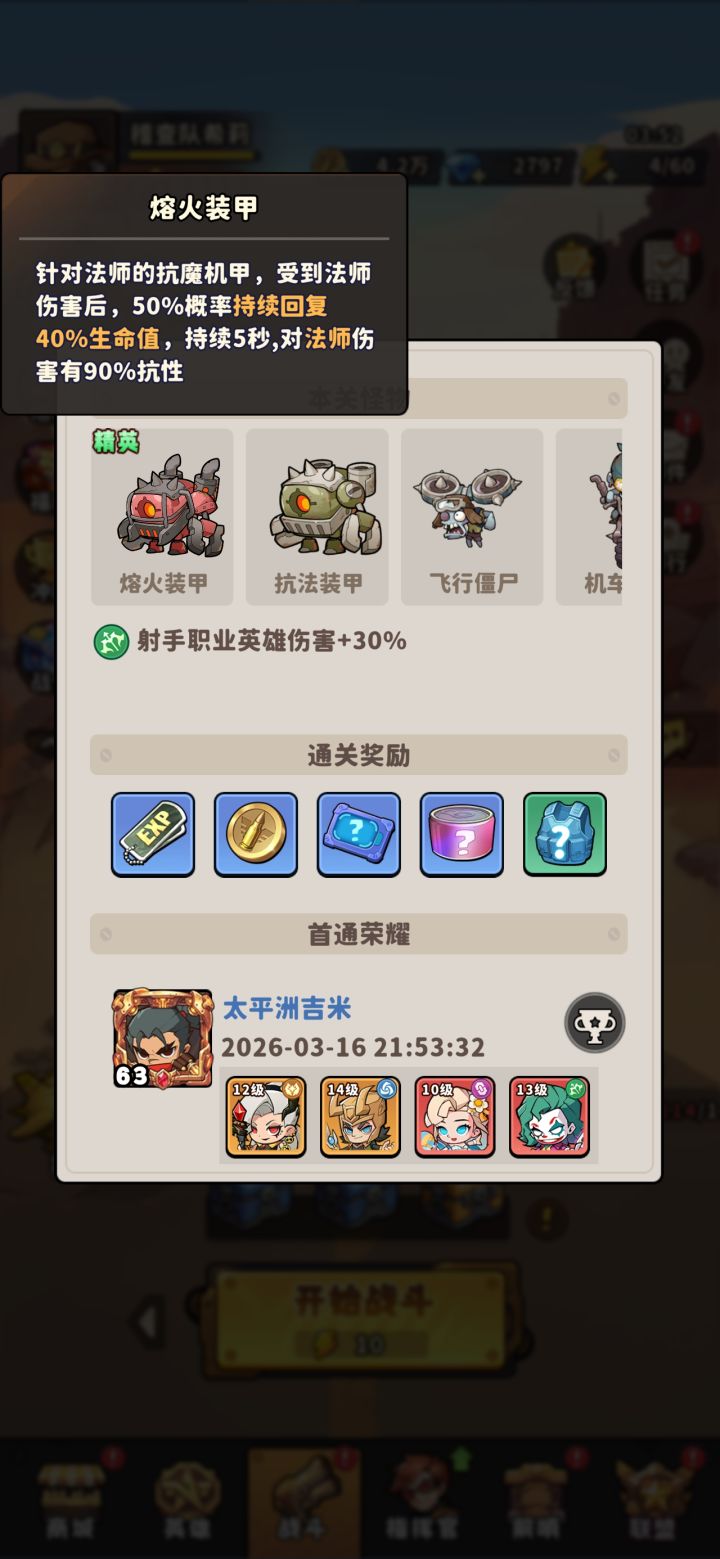The width and height of the screenshot is (720, 1559).
Task: Click the level 63 player avatar
Action: coord(161,1033)
